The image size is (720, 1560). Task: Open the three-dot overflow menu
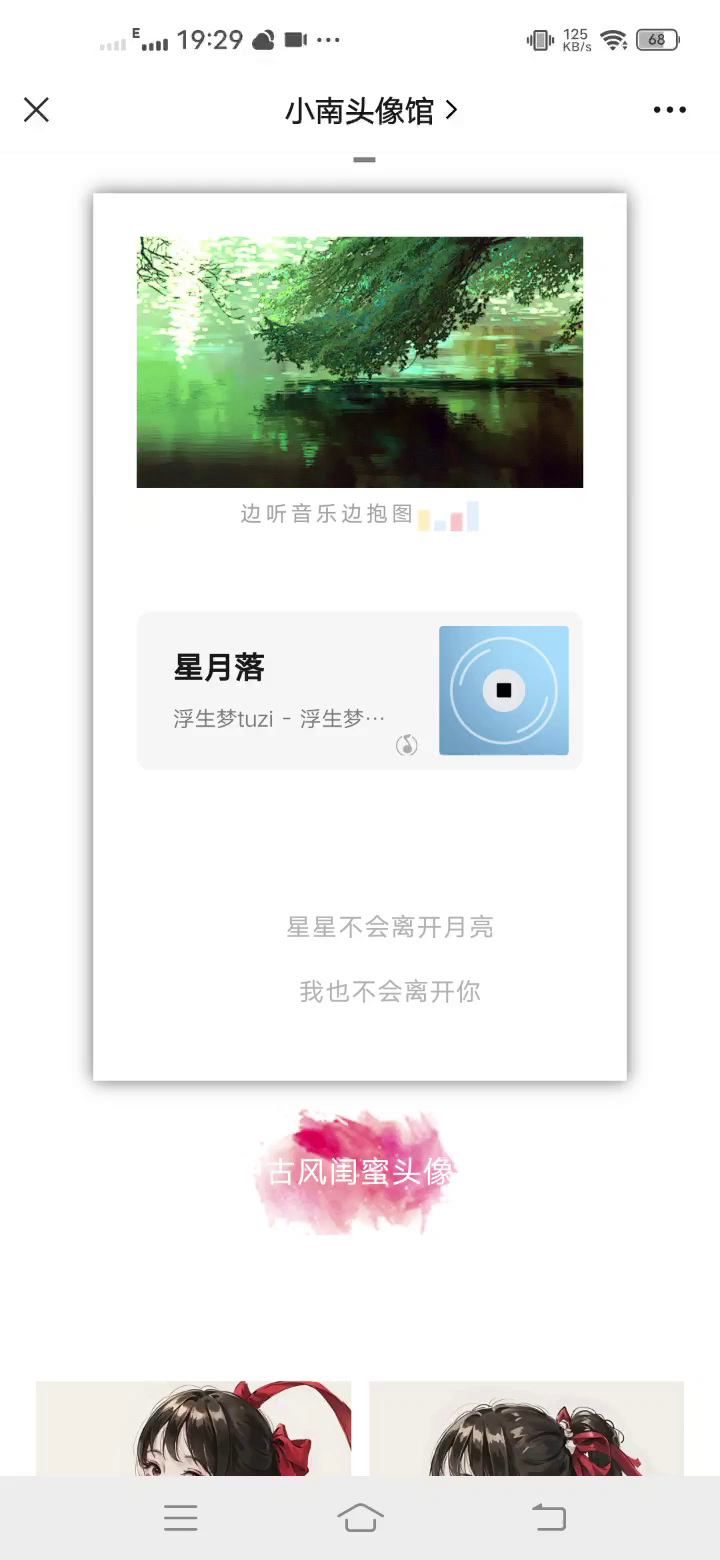pos(670,110)
